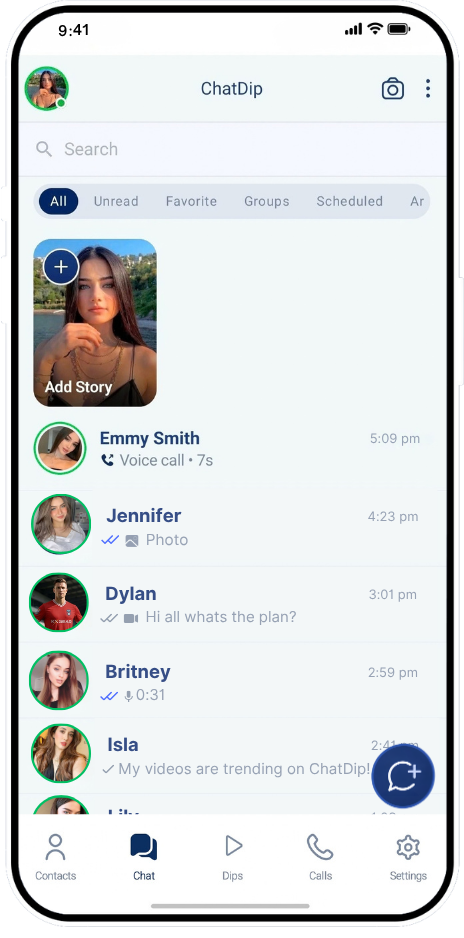Viewport: 464px width, 938px height.
Task: Go to the Dips tab
Action: tap(233, 857)
